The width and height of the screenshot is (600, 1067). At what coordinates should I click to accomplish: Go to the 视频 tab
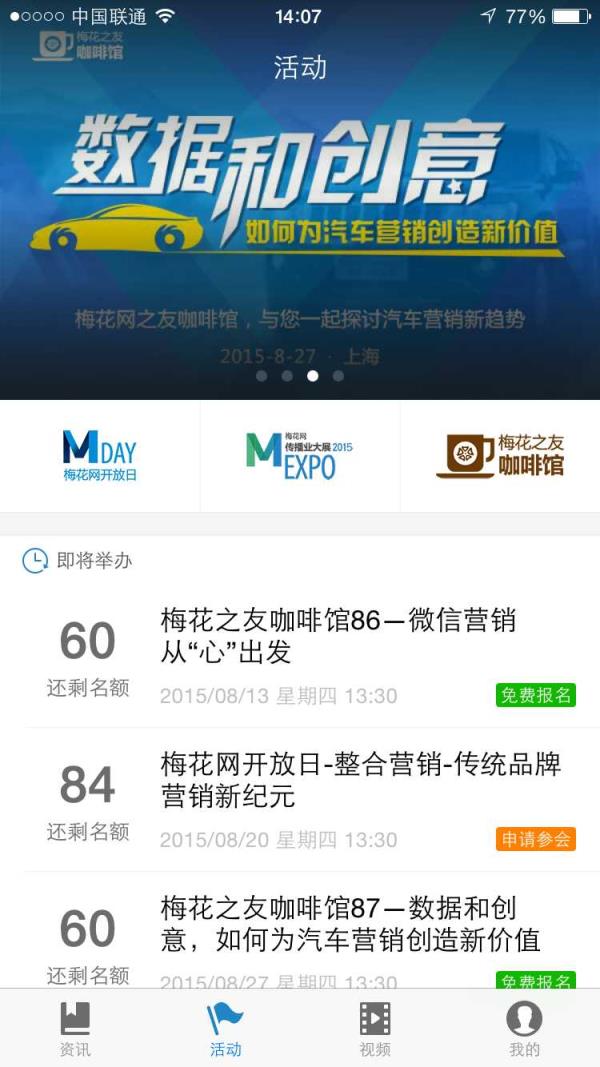375,1028
